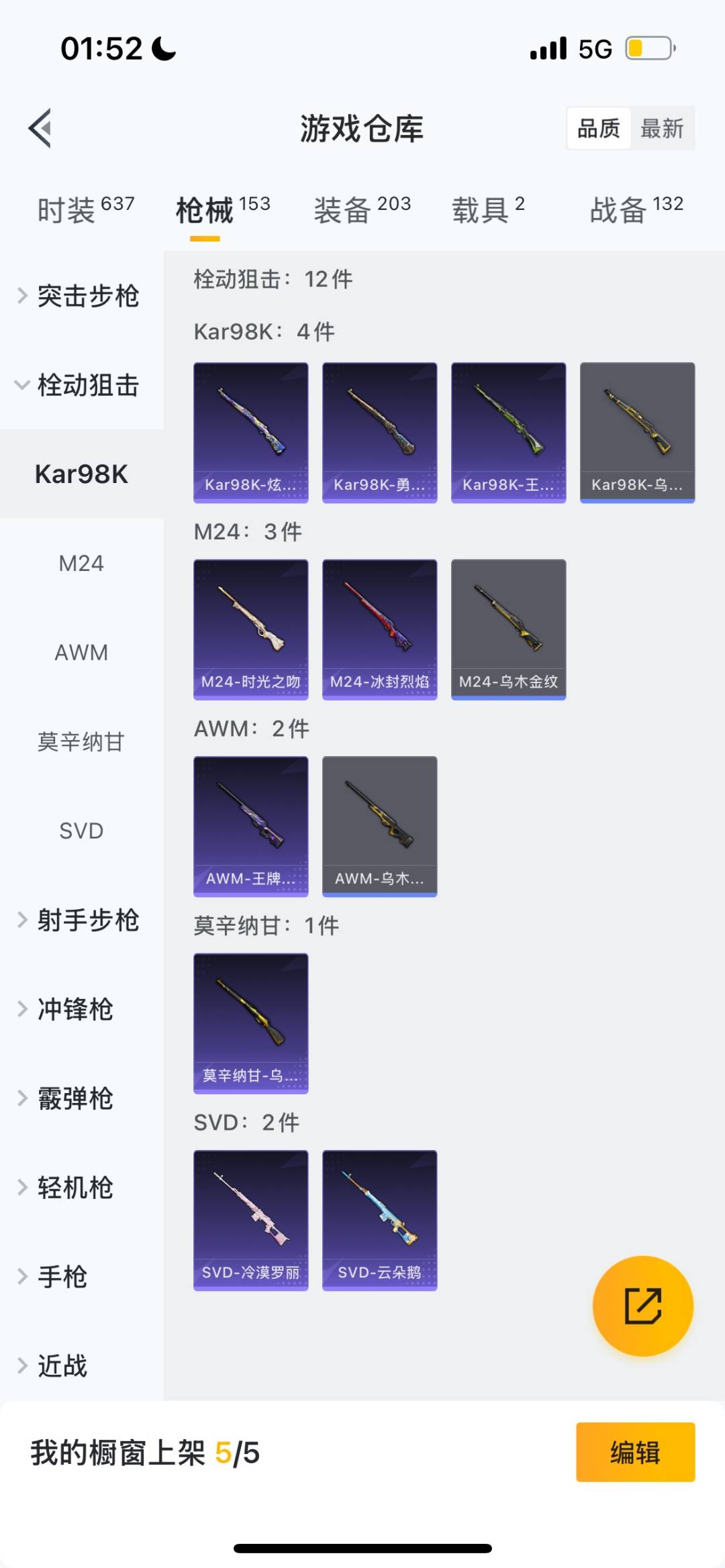Viewport: 725px width, 1568px height.
Task: Open the 载具 tab
Action: click(x=488, y=210)
